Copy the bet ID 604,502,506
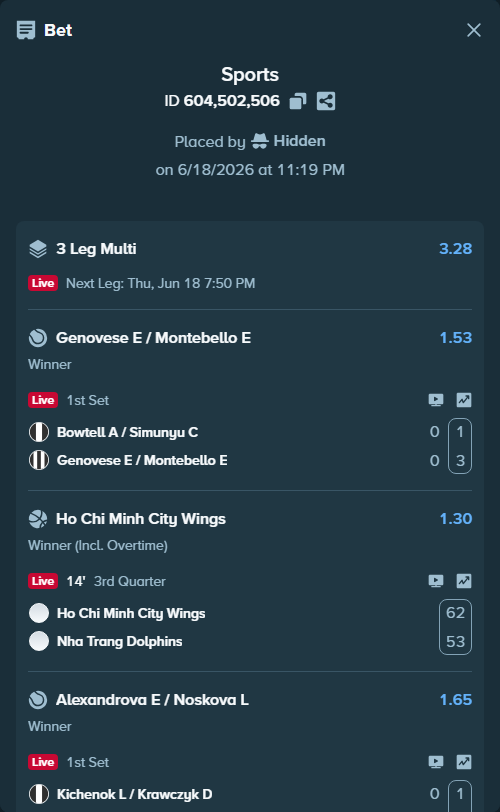The height and width of the screenshot is (812, 500). point(298,101)
